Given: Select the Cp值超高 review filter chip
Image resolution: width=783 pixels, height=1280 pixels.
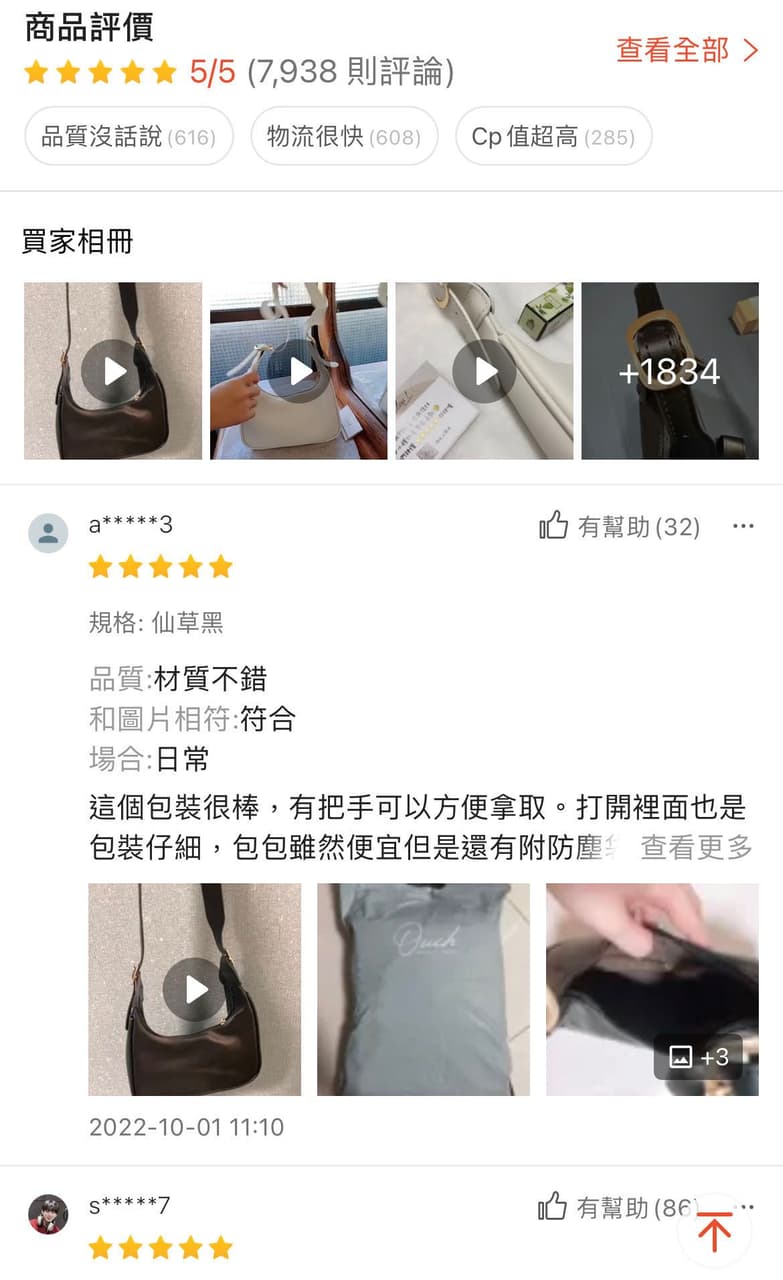Looking at the screenshot, I should (x=553, y=136).
